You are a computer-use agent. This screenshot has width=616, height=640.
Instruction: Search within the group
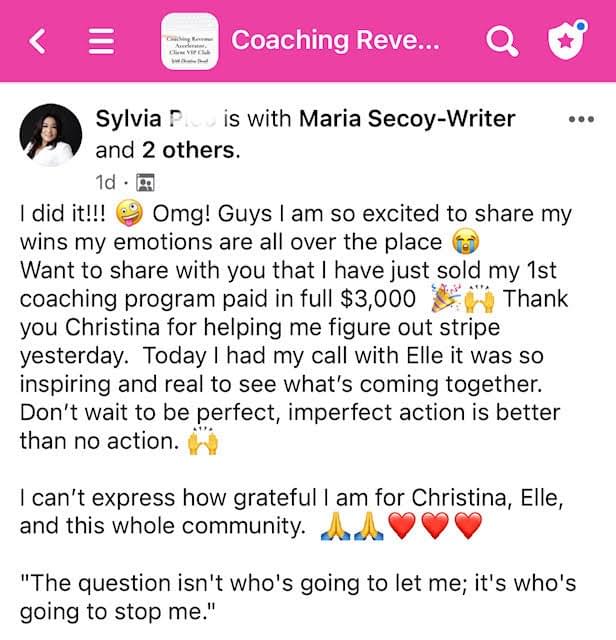pos(502,41)
